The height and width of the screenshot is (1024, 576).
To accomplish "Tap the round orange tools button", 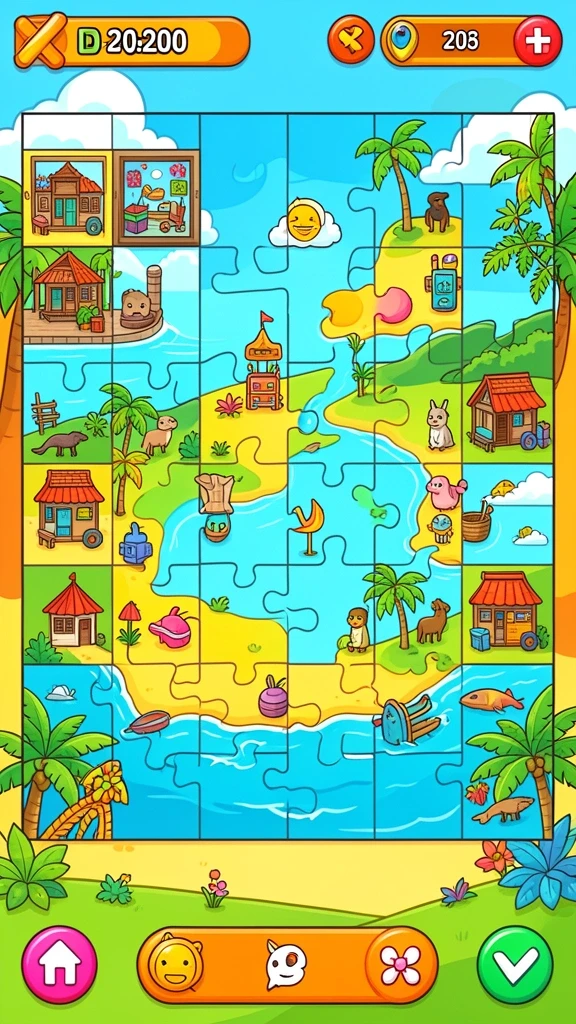I will (351, 40).
